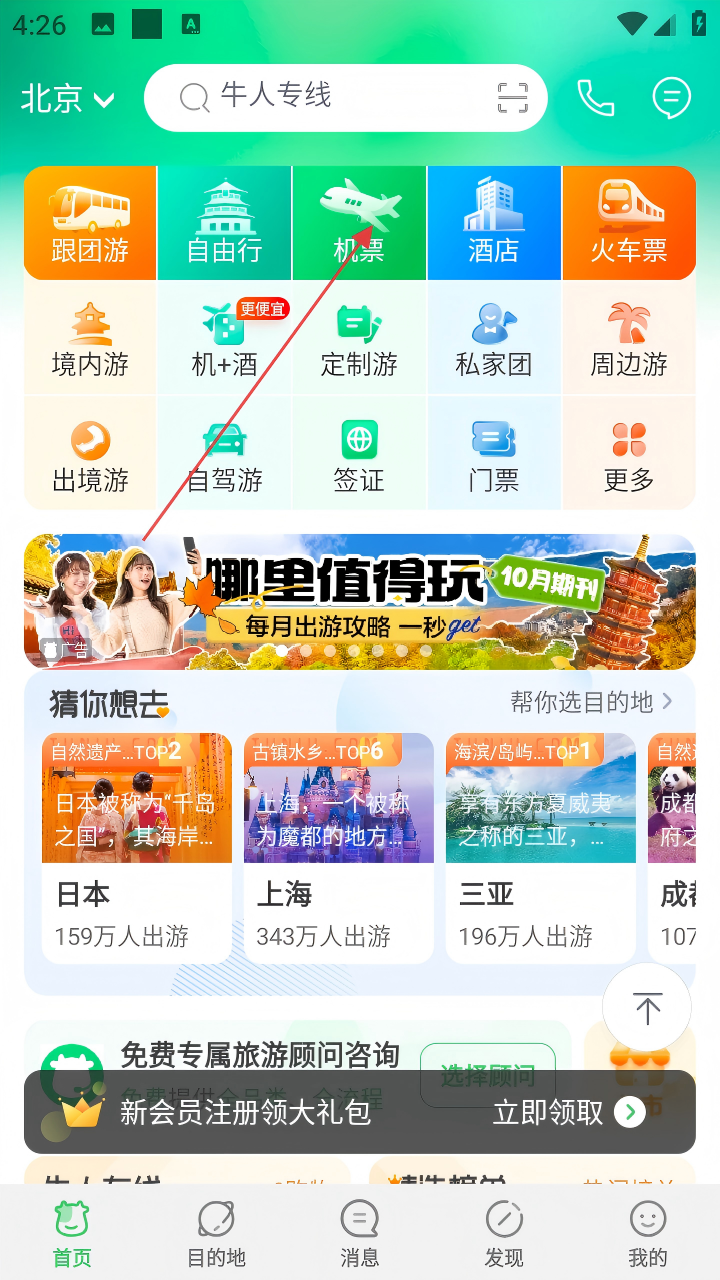Open the QR code scanner icon
This screenshot has width=720, height=1280.
coord(512,97)
